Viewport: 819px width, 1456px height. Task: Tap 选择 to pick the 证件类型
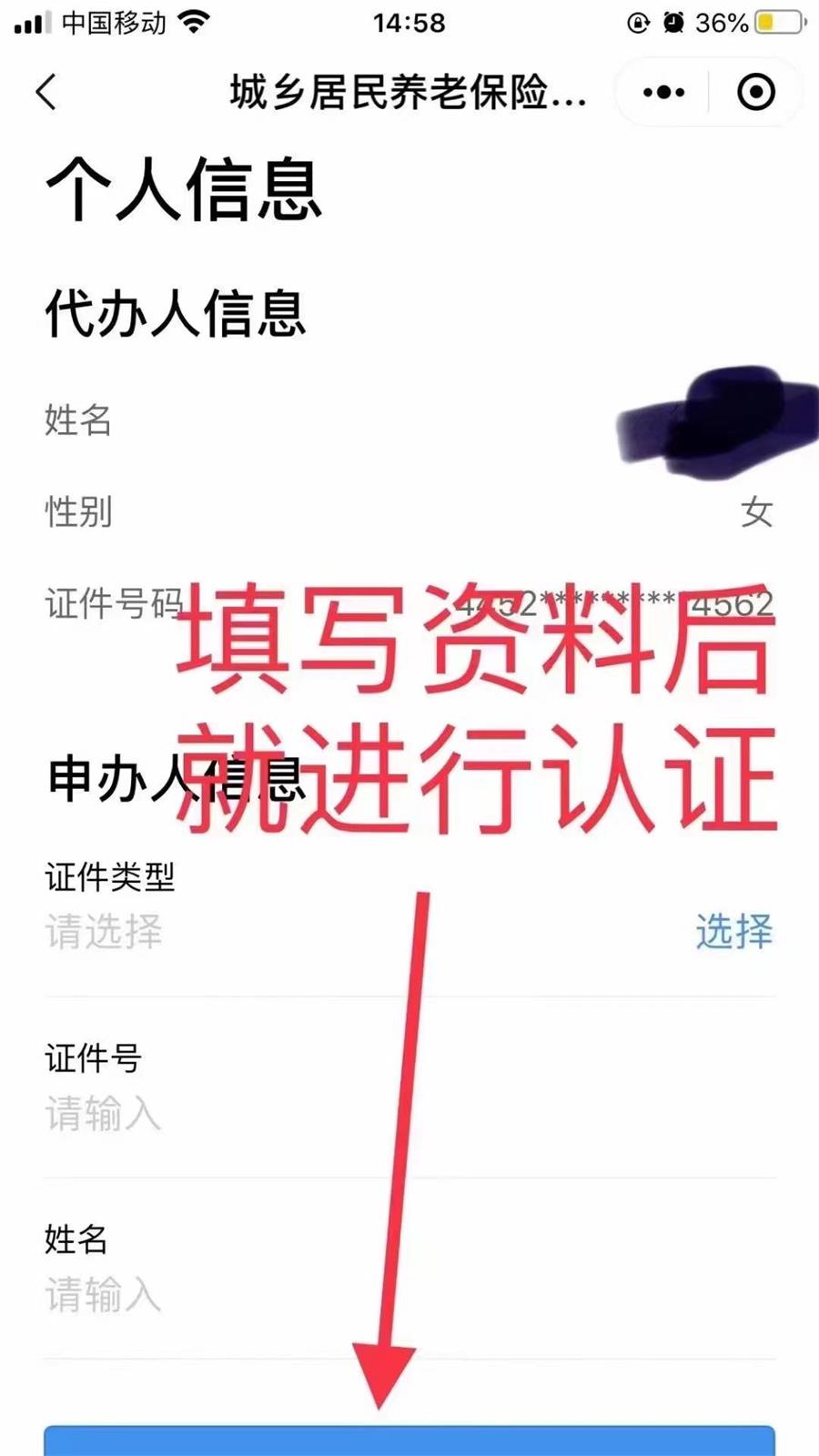click(733, 932)
